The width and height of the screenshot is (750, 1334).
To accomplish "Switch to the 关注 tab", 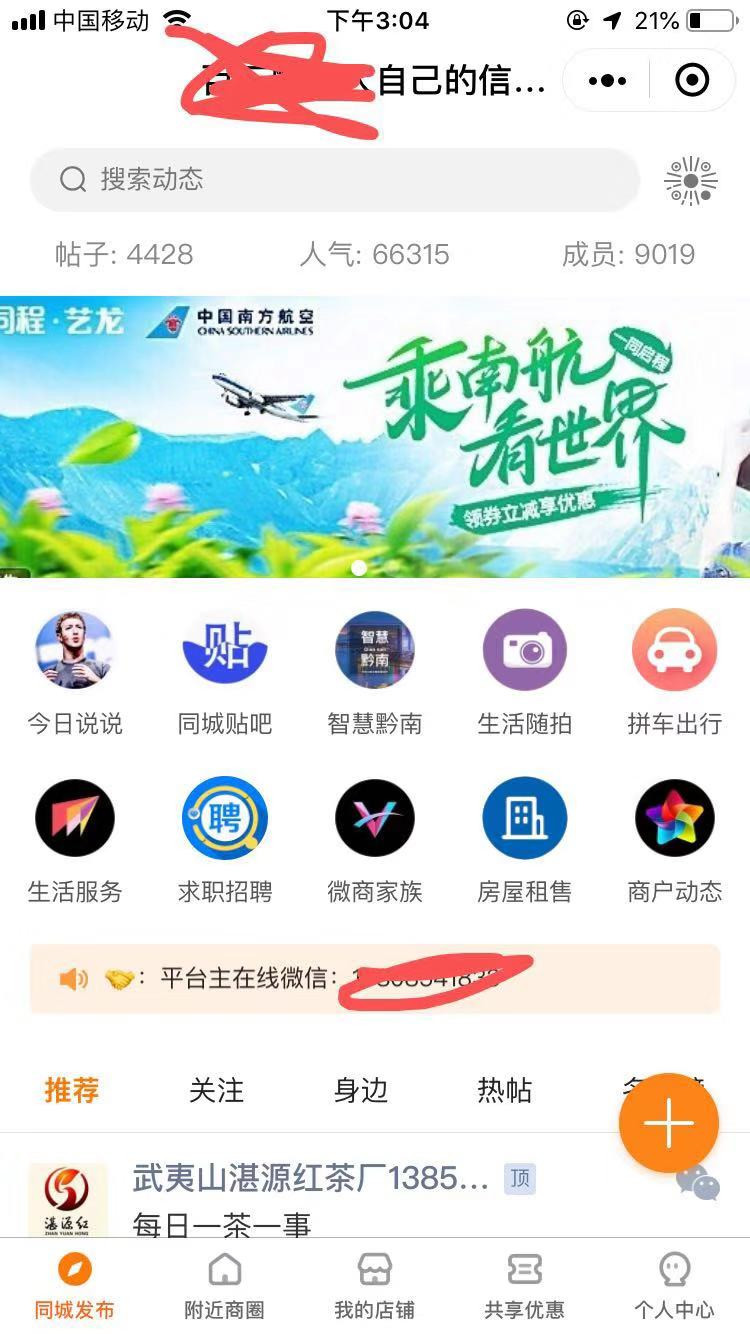I will [x=216, y=1090].
